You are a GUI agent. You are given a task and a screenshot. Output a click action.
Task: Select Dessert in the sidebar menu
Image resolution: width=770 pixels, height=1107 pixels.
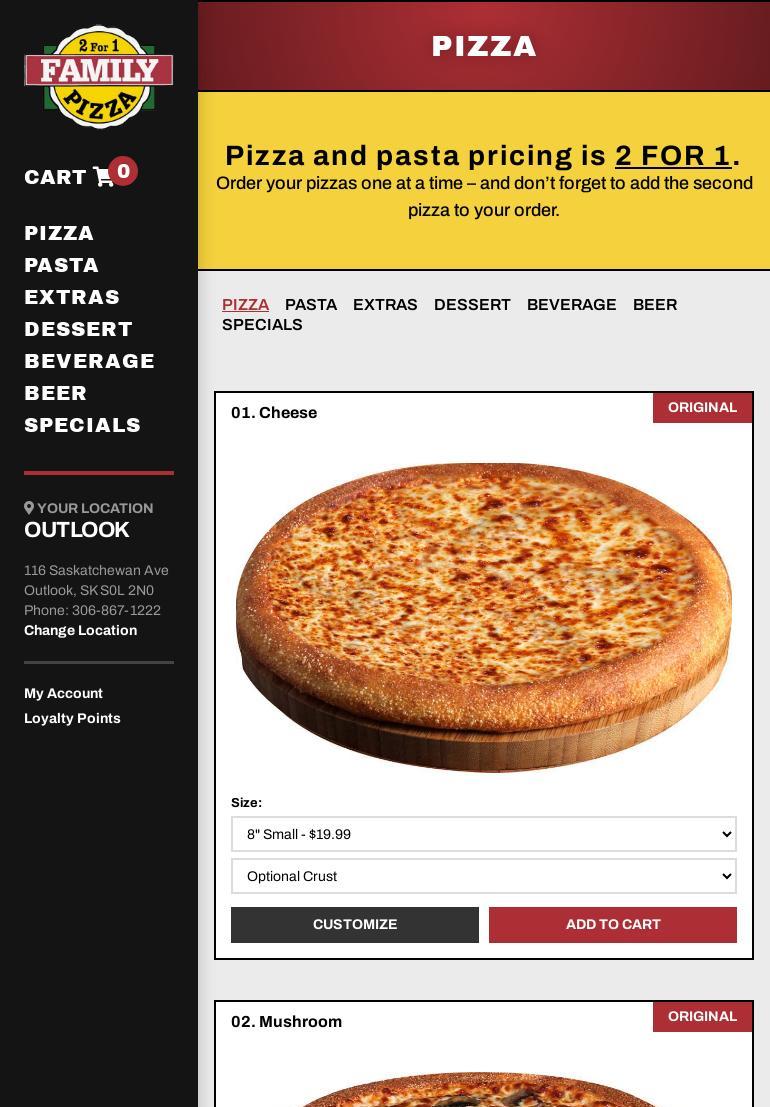(x=78, y=329)
